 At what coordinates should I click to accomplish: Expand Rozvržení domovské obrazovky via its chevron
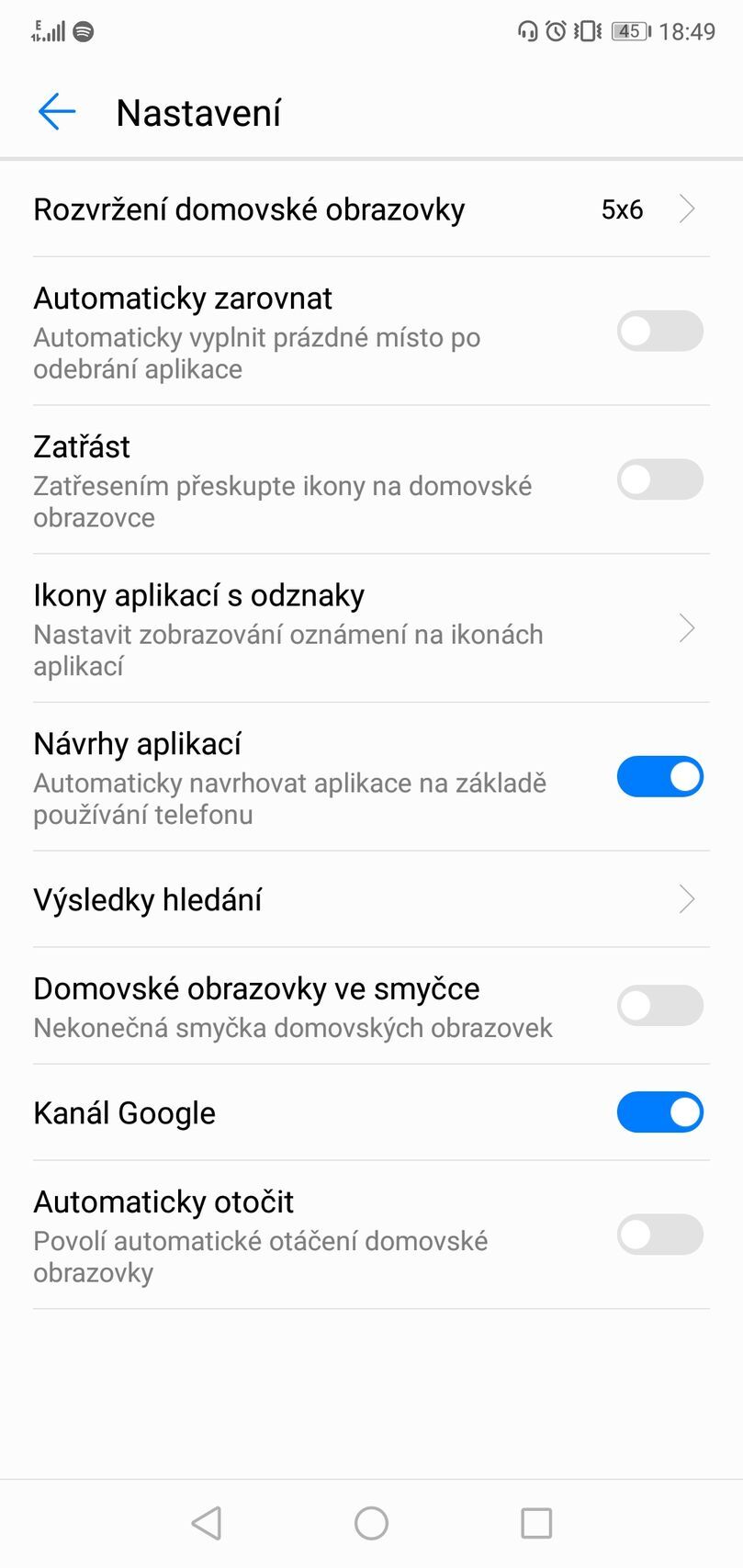tap(687, 209)
